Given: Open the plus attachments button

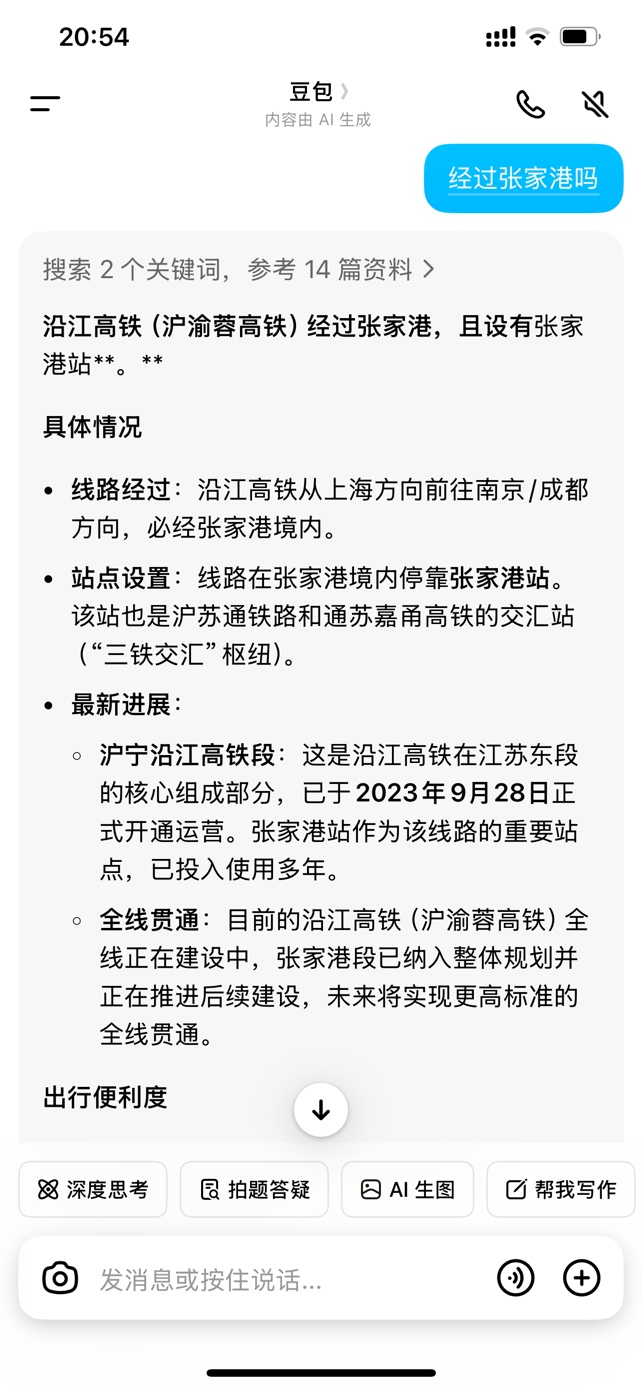Looking at the screenshot, I should point(582,1278).
